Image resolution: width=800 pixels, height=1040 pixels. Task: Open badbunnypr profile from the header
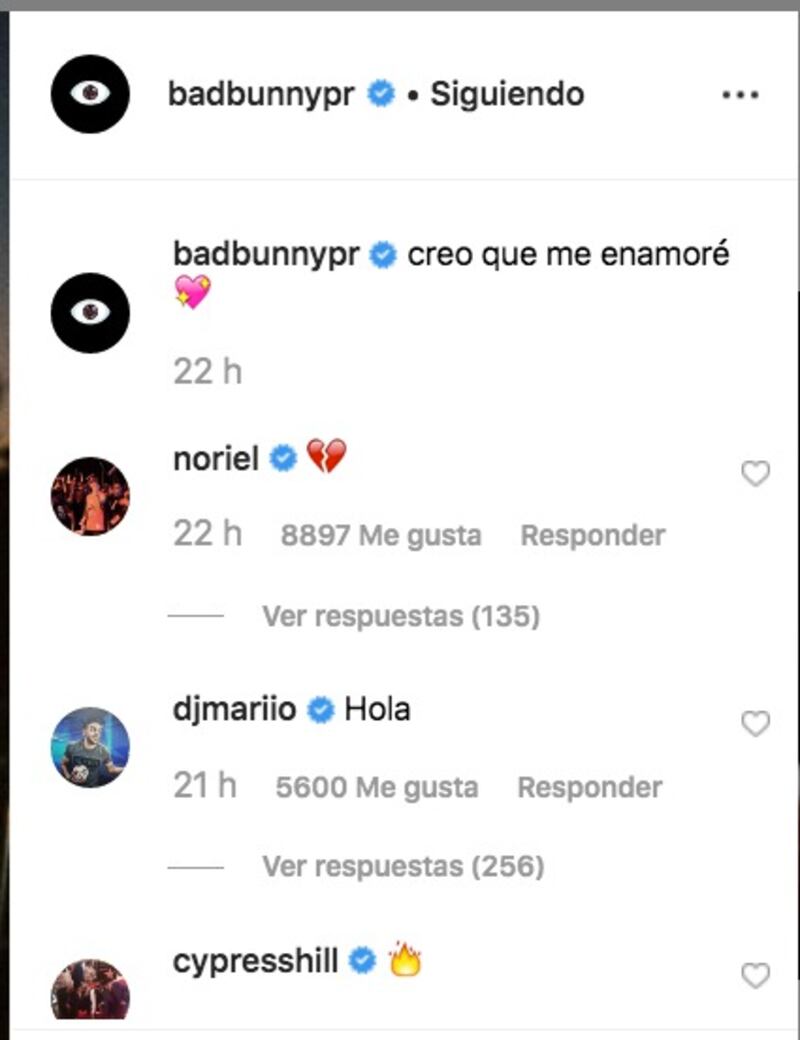261,94
